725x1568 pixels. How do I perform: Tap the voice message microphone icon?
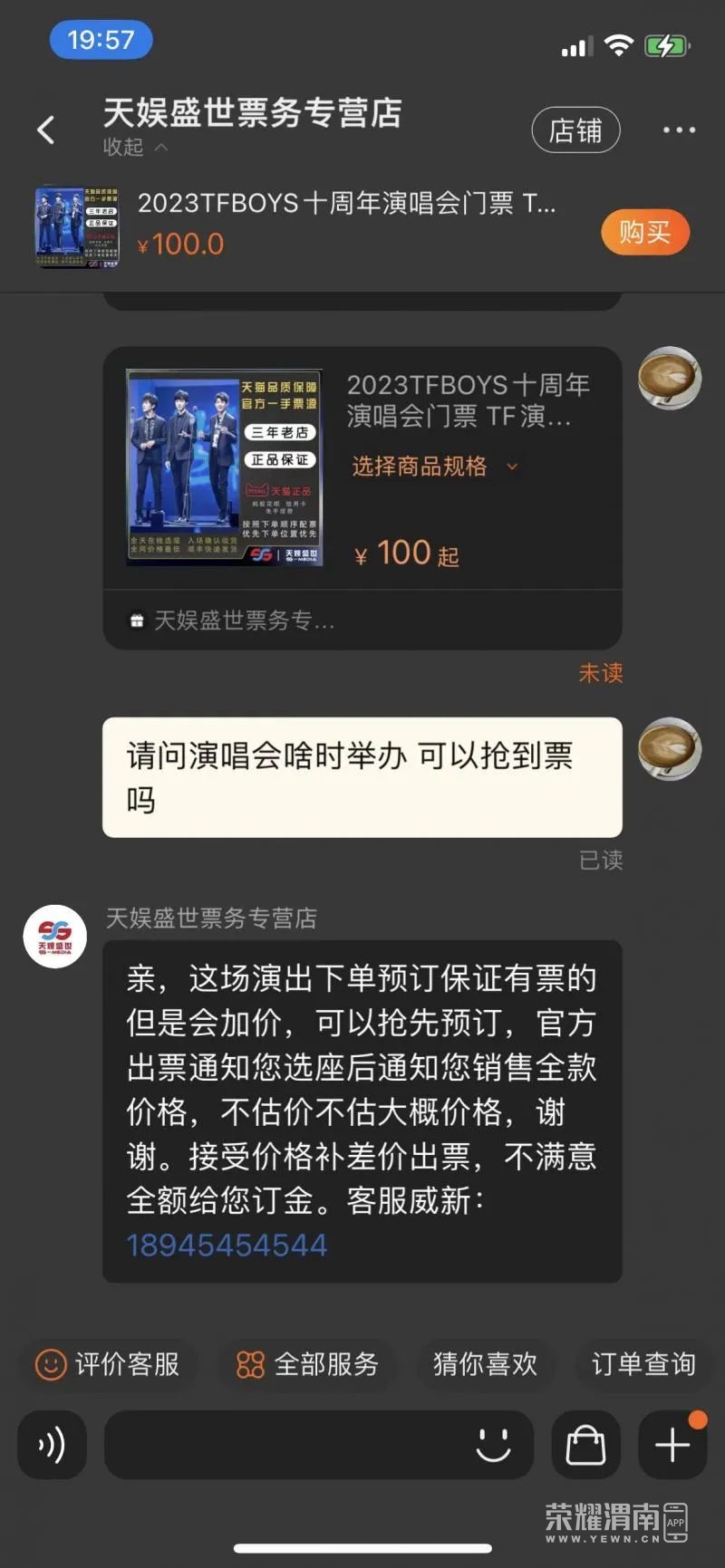click(x=52, y=1445)
